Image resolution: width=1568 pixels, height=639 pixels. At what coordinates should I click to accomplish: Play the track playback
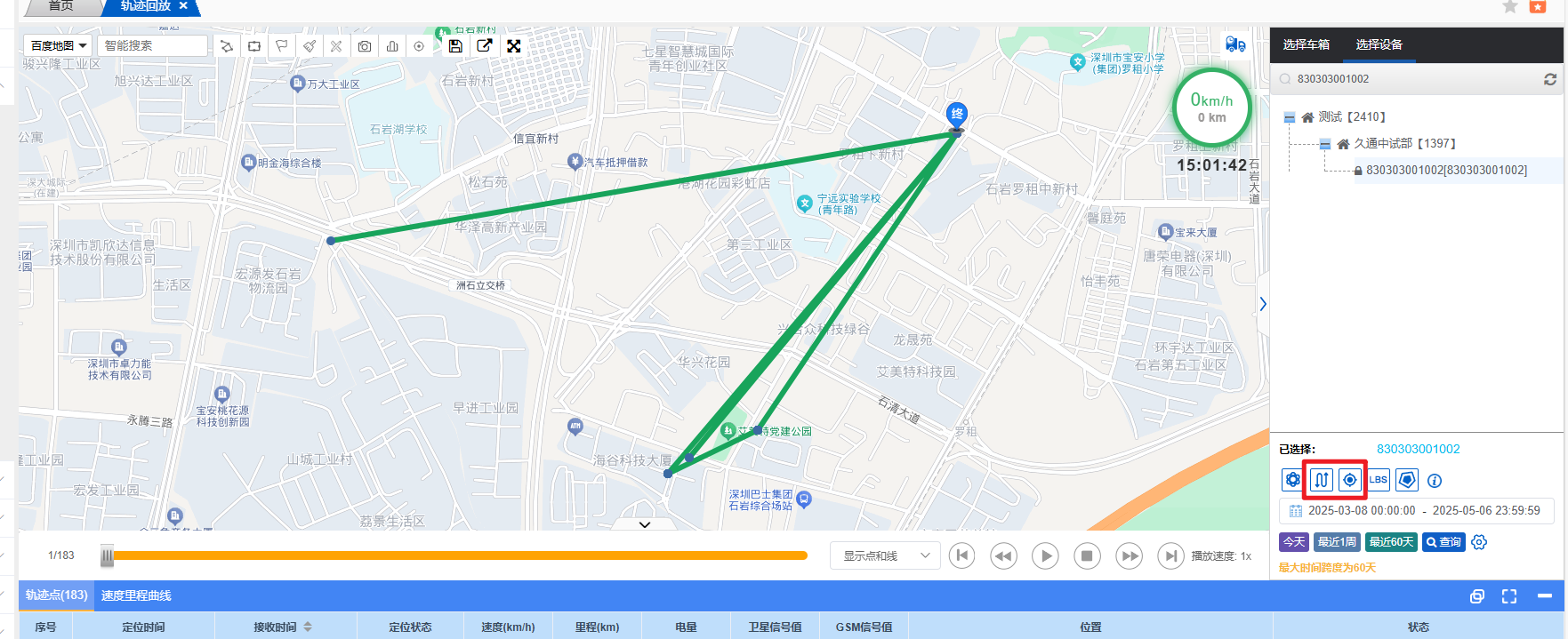pos(1045,556)
